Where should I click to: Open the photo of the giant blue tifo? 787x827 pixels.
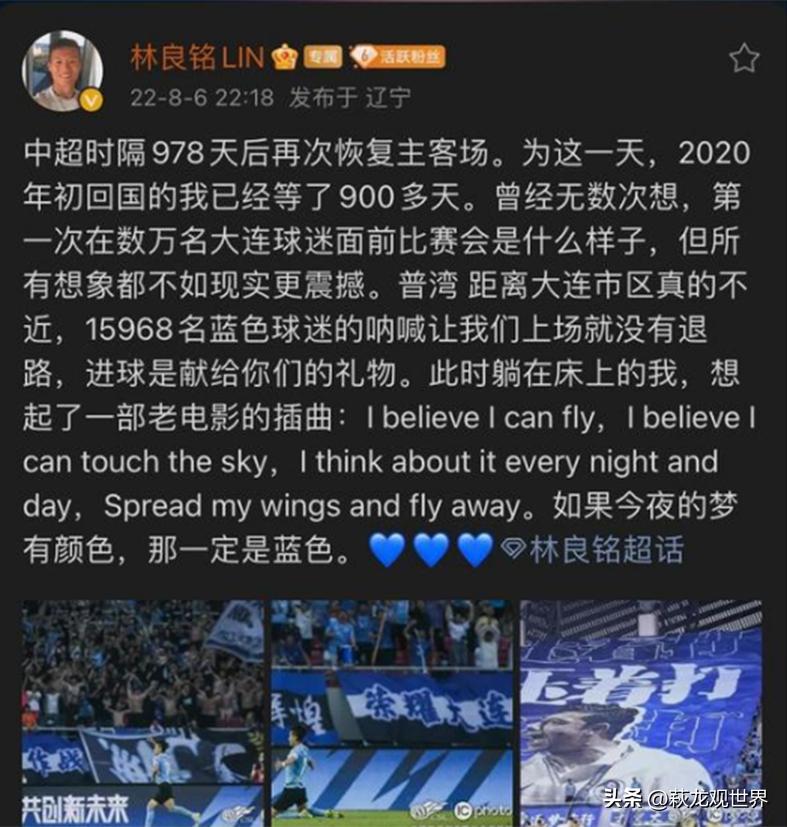pos(640,712)
